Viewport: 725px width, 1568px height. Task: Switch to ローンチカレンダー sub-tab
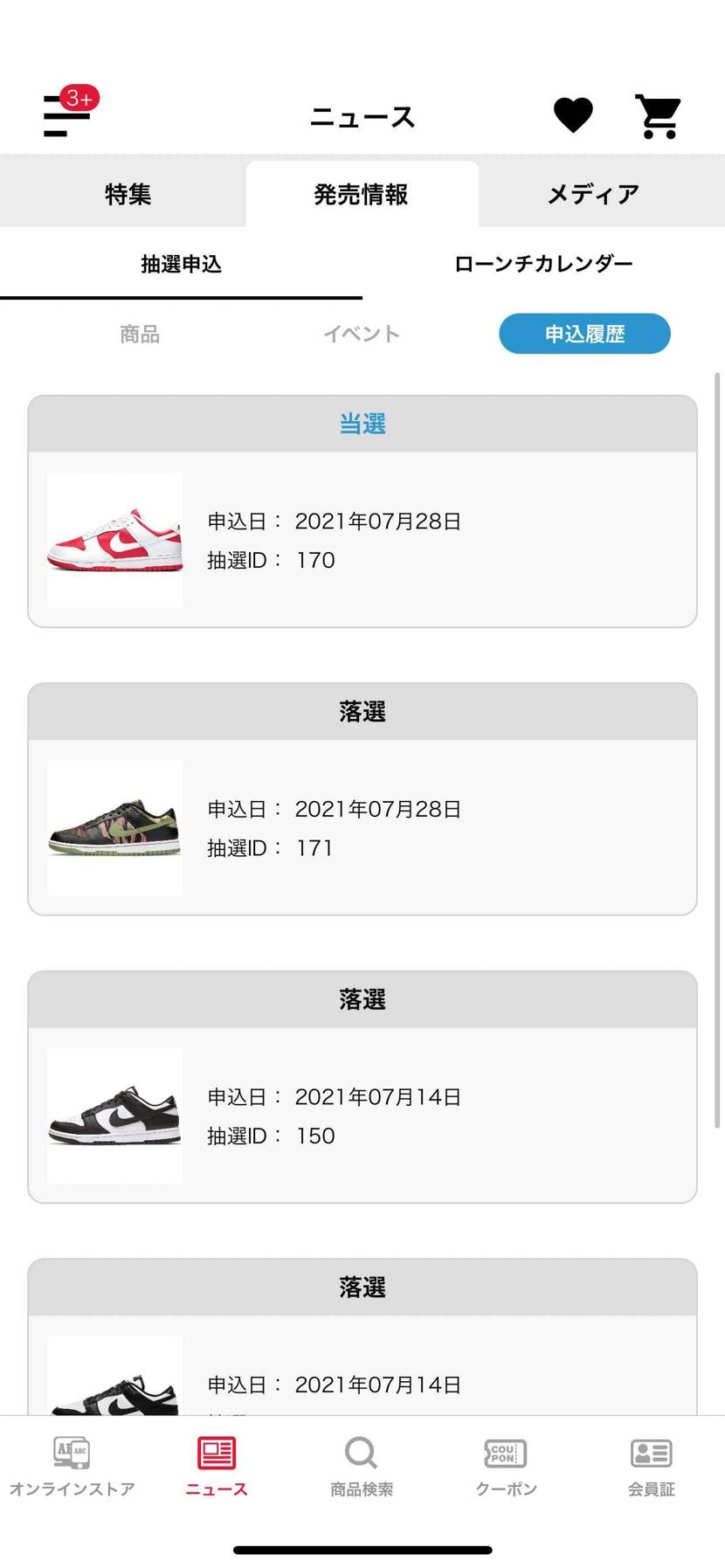(542, 264)
